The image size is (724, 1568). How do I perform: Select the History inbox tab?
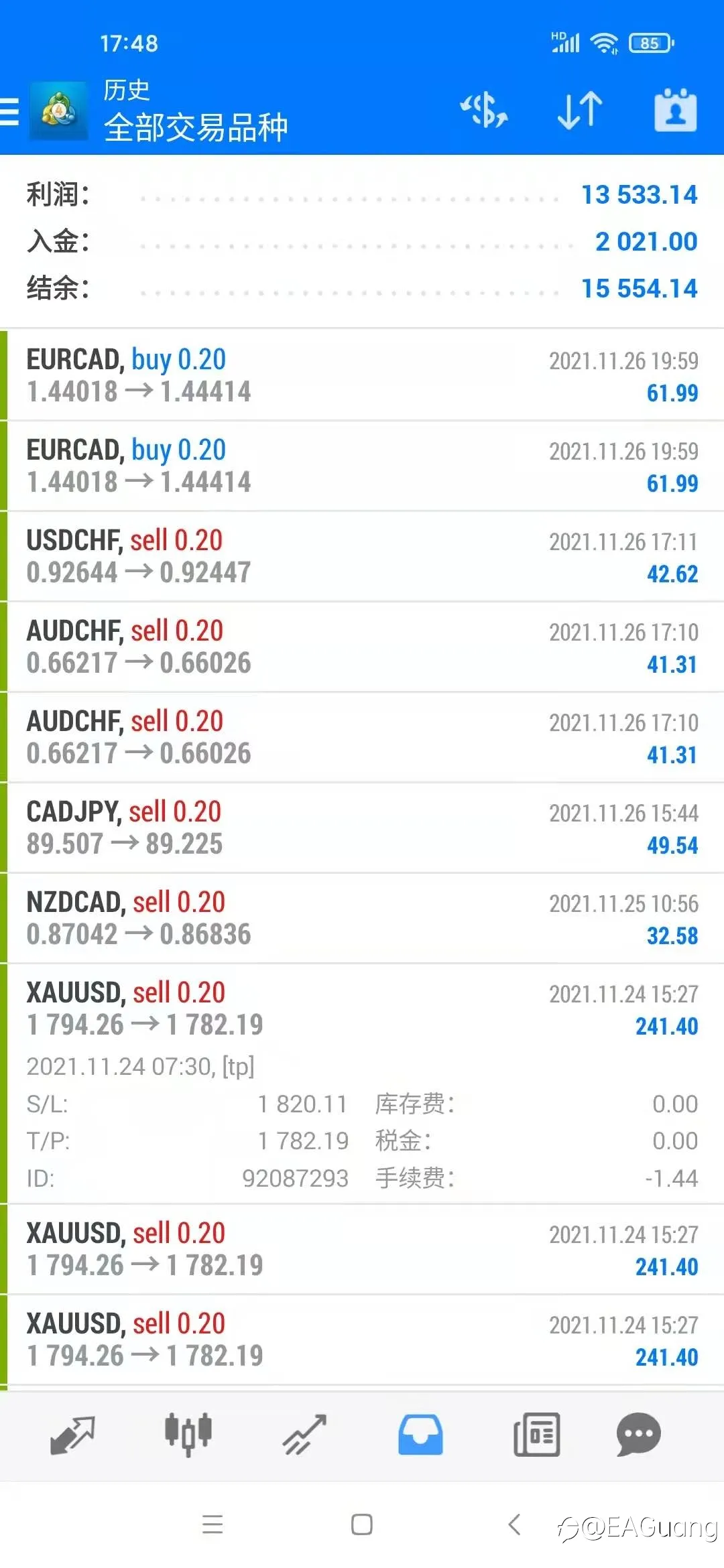420,1435
